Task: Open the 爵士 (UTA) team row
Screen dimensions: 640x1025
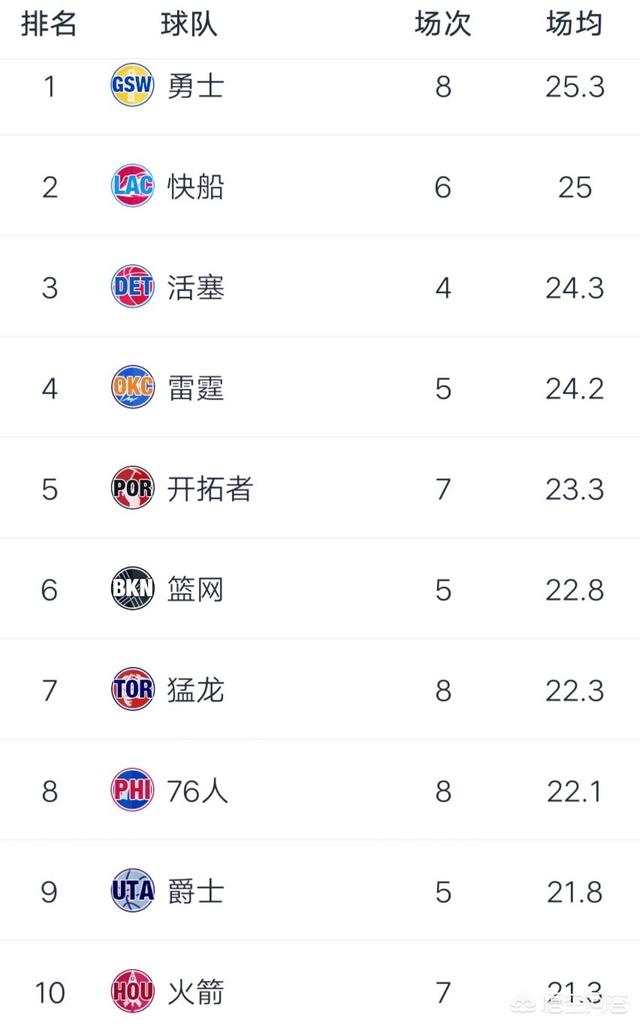Action: (x=320, y=890)
